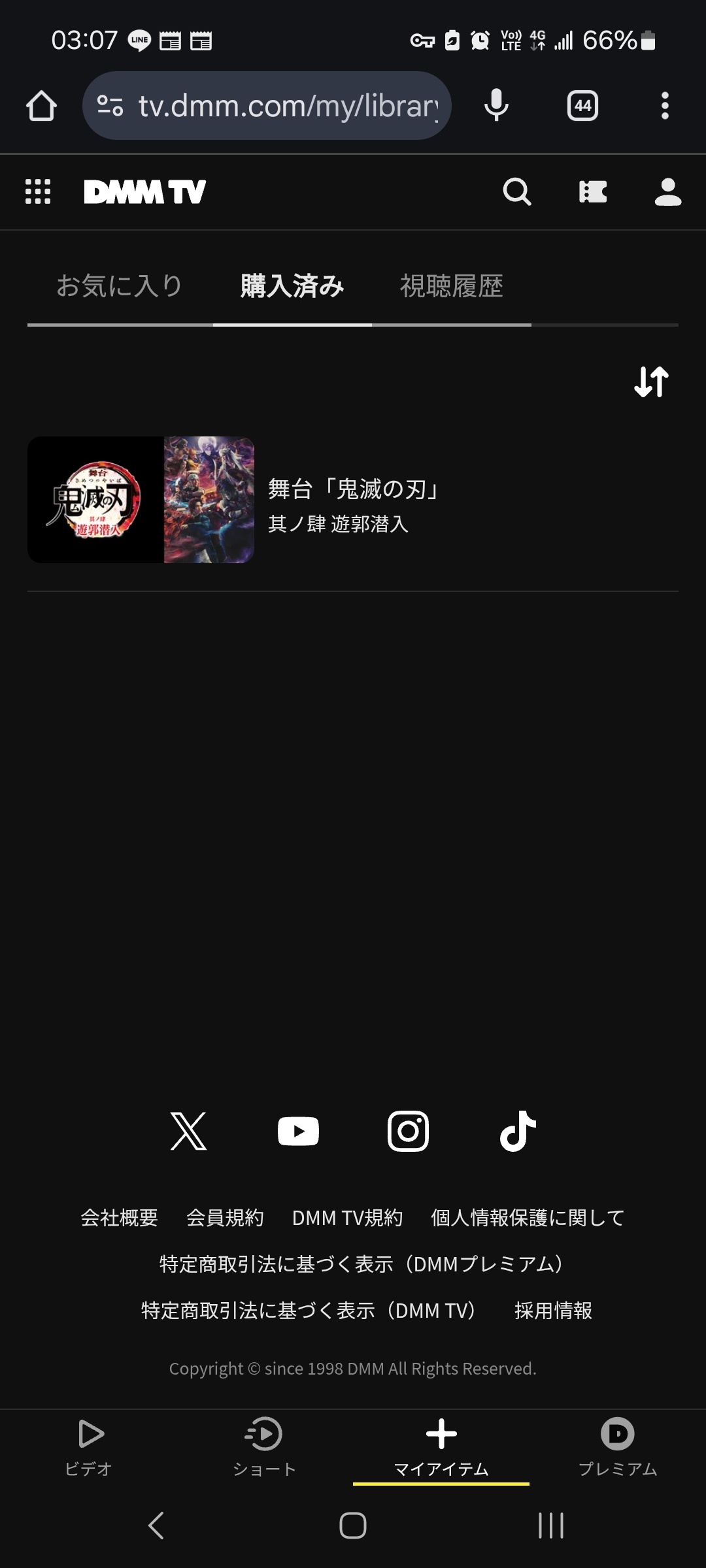706x1568 pixels.
Task: Visit DMM TV's X account
Action: tap(188, 1131)
